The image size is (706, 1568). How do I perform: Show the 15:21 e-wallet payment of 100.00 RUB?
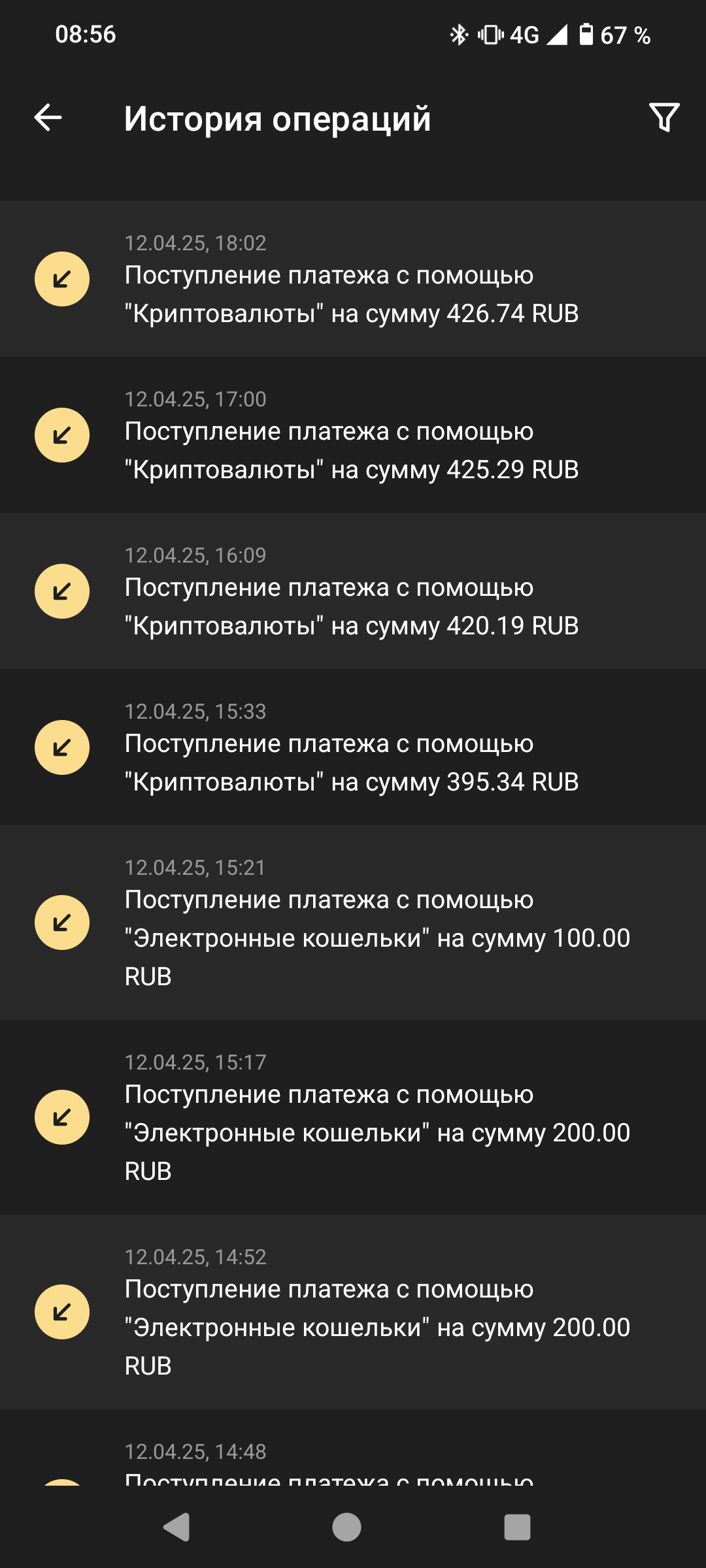click(x=352, y=923)
